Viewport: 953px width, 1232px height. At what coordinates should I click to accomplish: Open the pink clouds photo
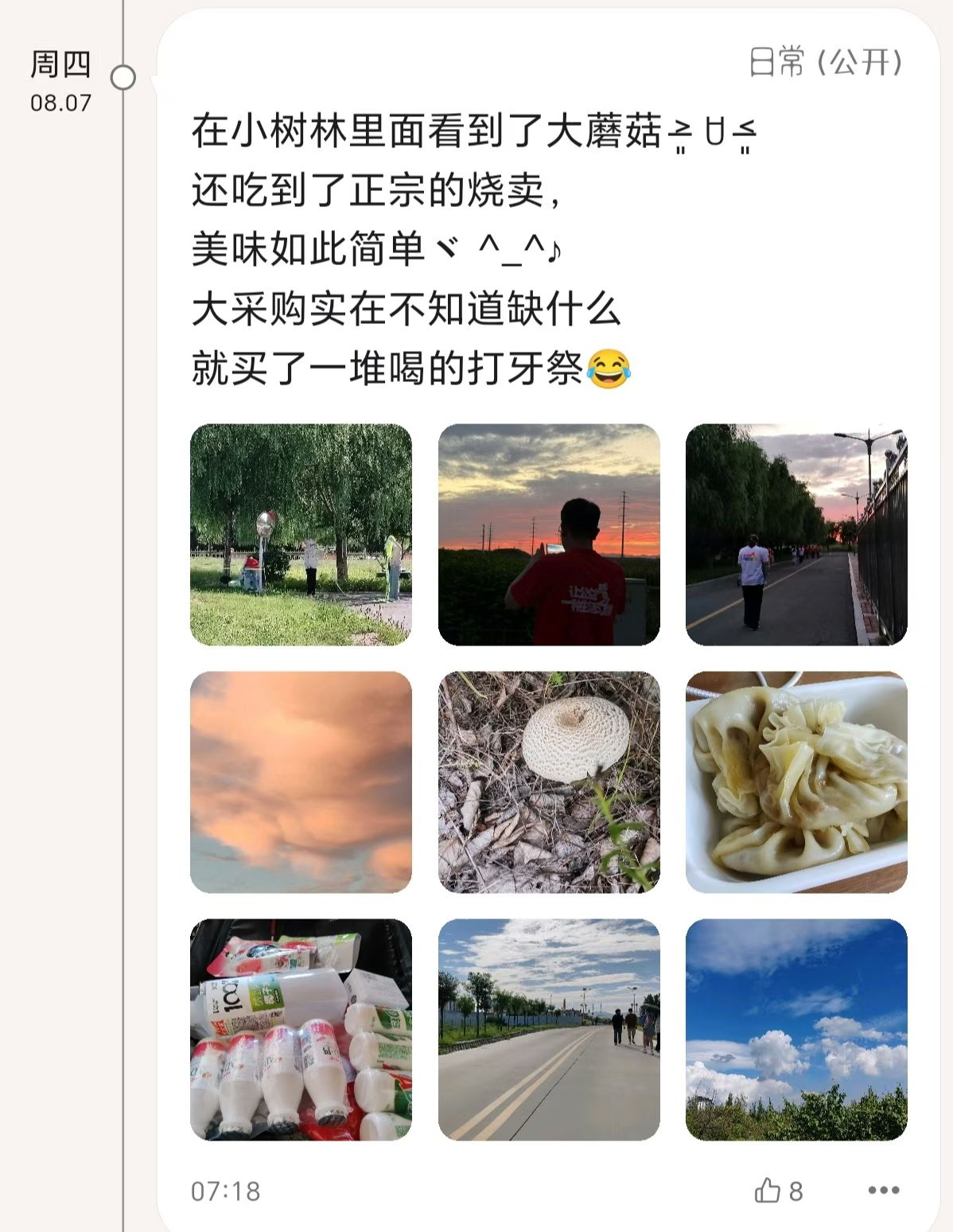(301, 782)
